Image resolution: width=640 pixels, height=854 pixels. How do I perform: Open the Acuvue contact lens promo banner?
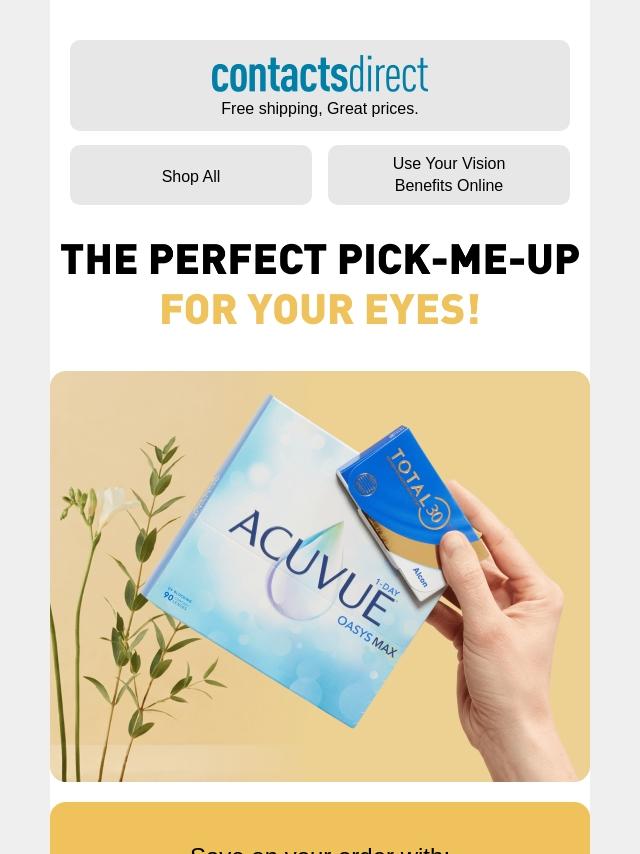point(320,576)
